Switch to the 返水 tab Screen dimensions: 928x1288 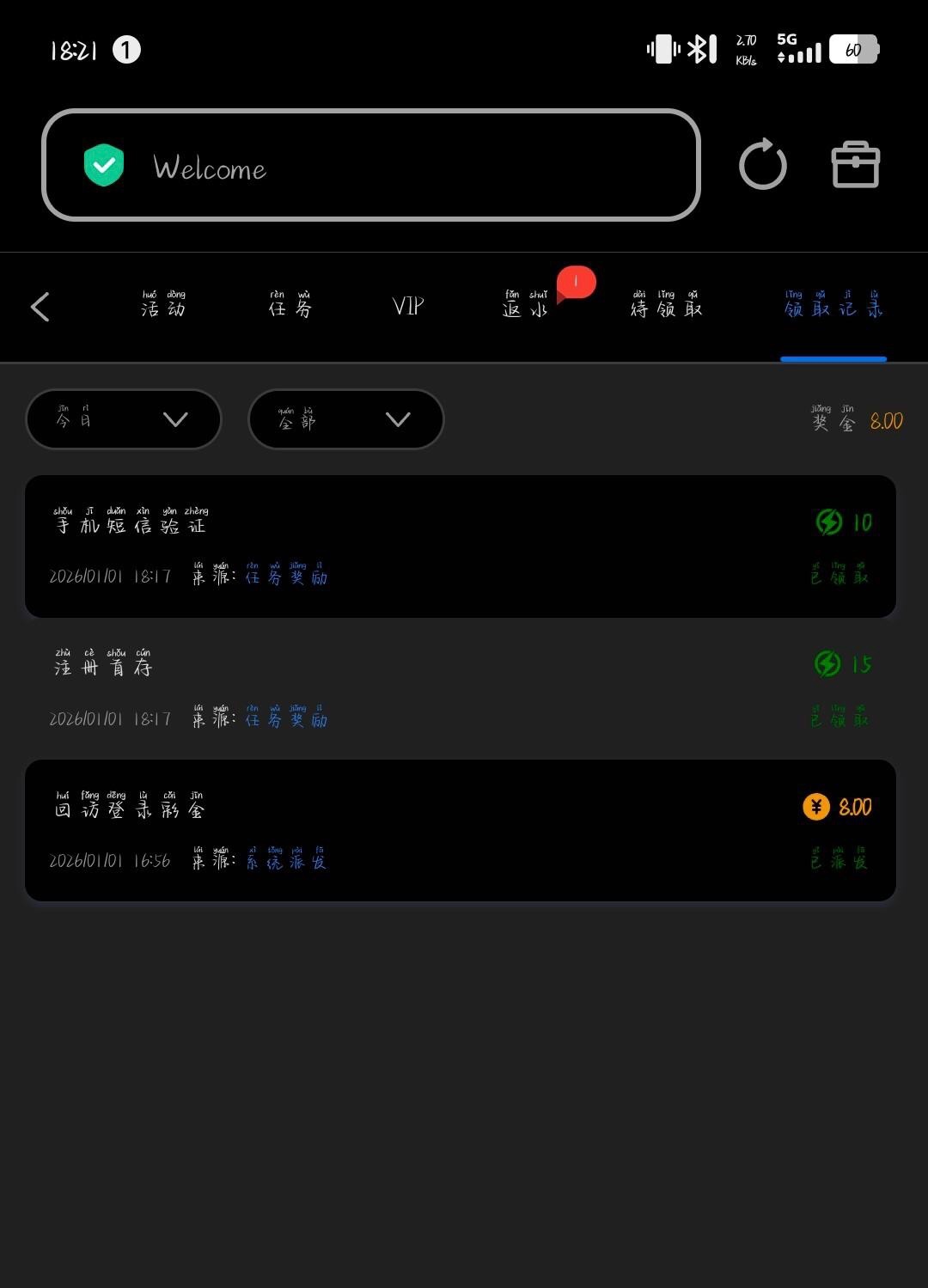525,306
